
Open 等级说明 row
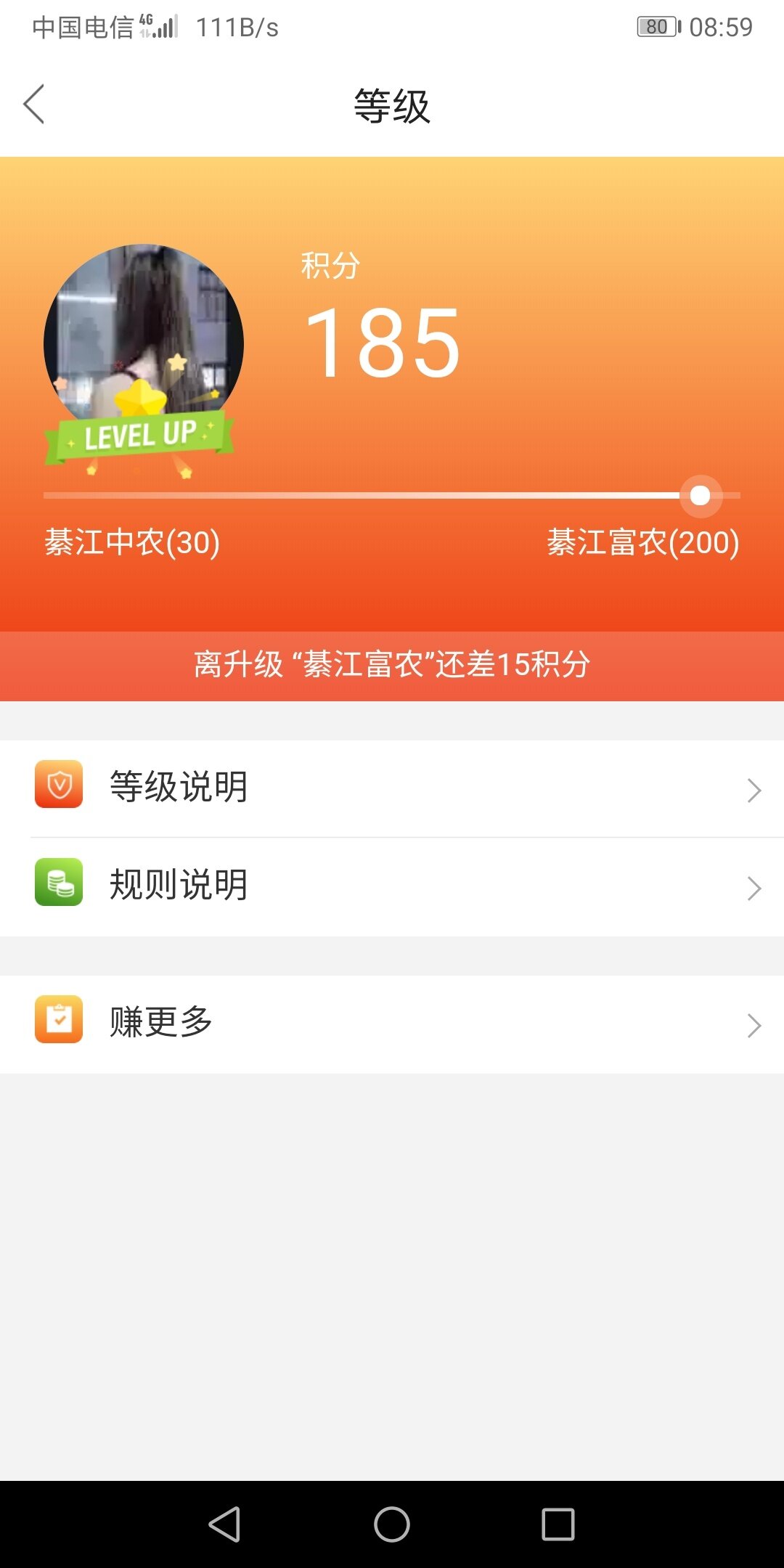point(392,788)
